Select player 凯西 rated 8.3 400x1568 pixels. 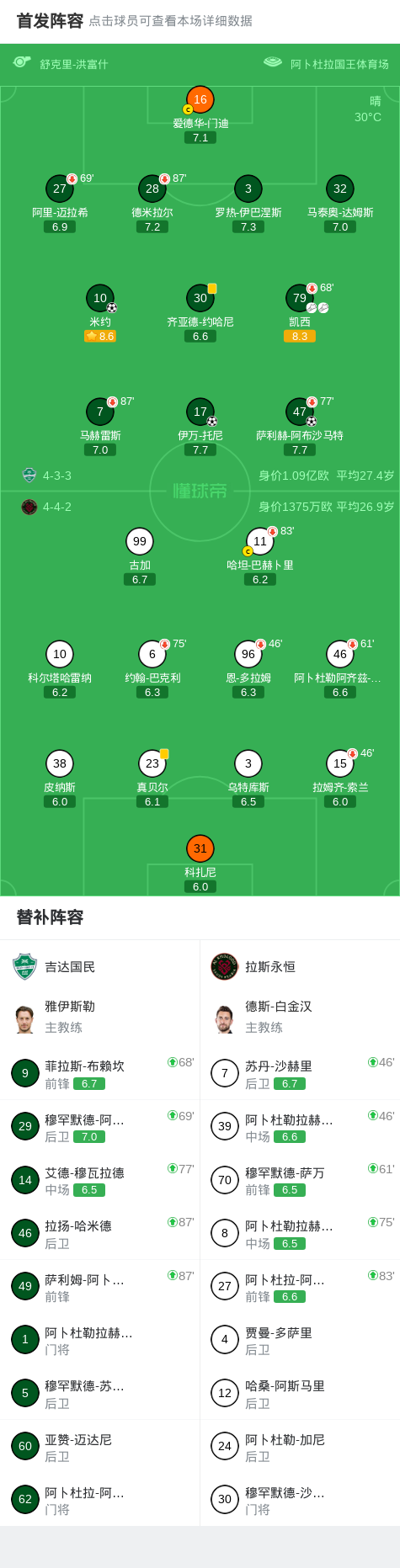[x=300, y=313]
